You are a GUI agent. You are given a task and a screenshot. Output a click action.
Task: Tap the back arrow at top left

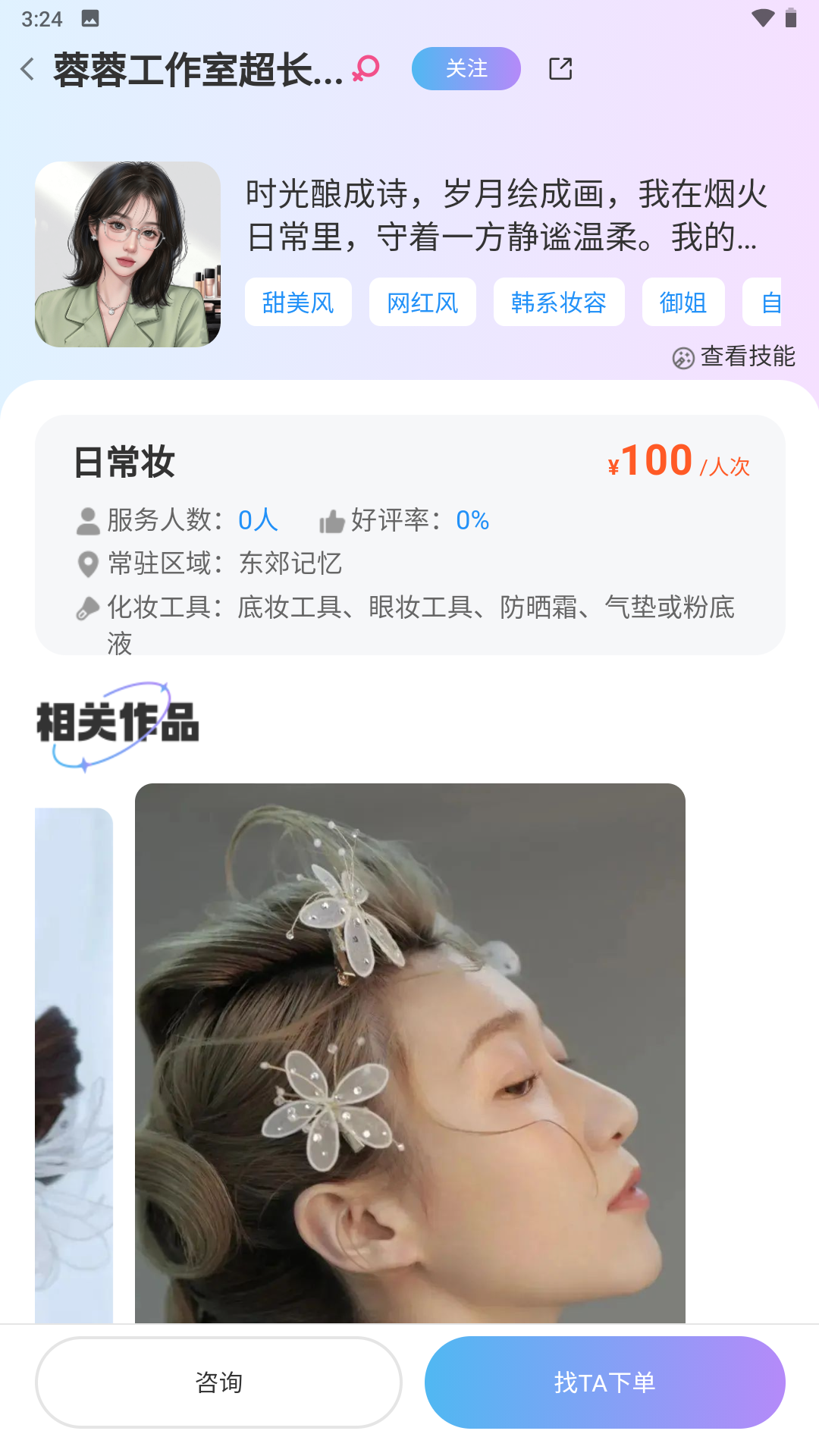point(28,68)
